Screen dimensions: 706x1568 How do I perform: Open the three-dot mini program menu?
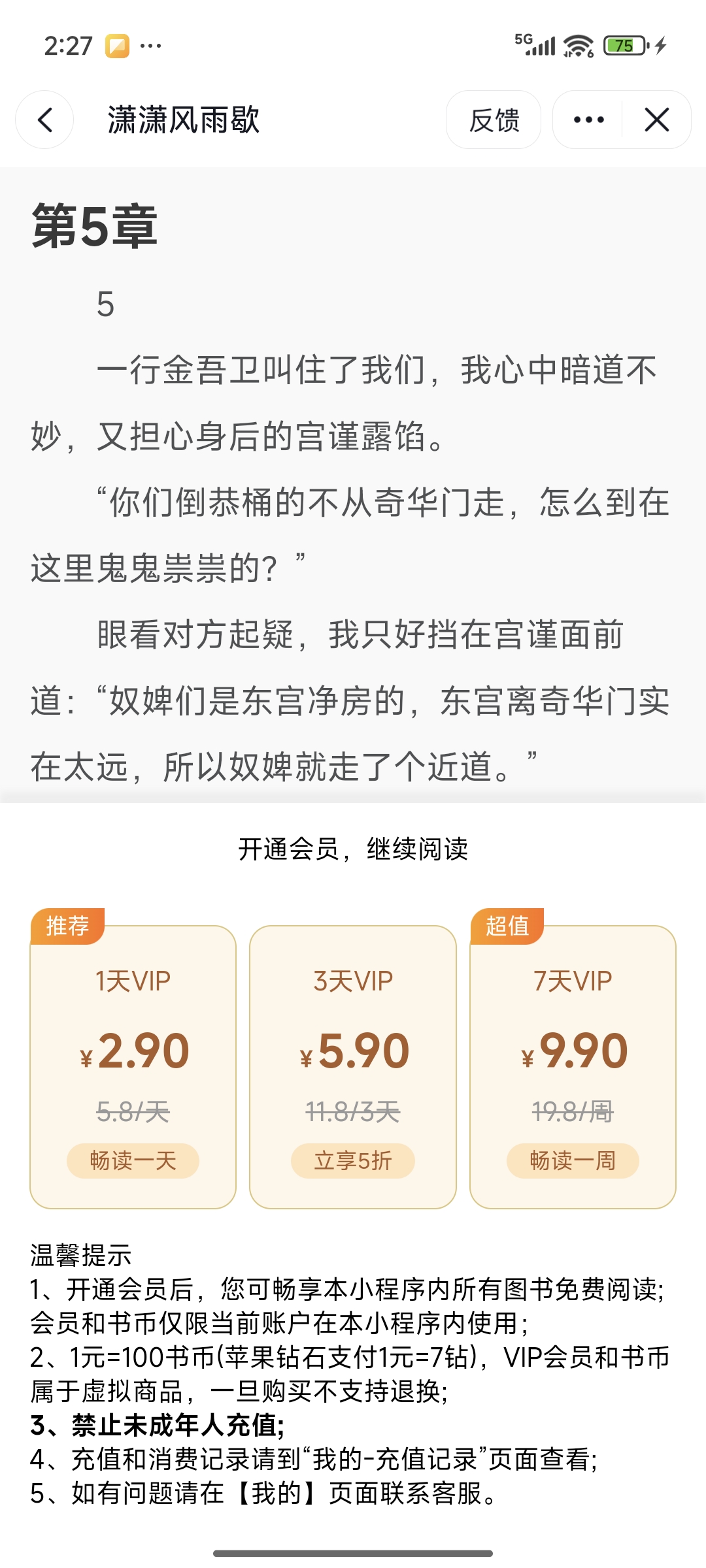pos(588,120)
